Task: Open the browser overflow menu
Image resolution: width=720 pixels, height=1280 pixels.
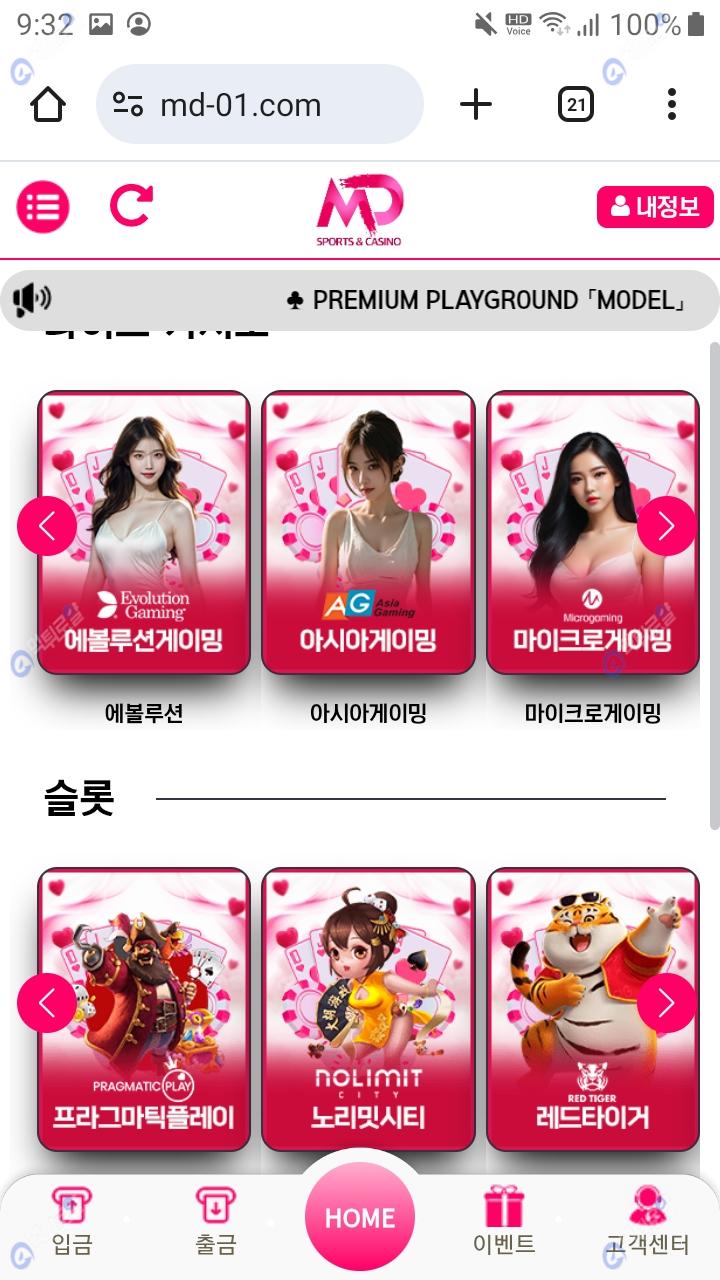Action: point(671,104)
